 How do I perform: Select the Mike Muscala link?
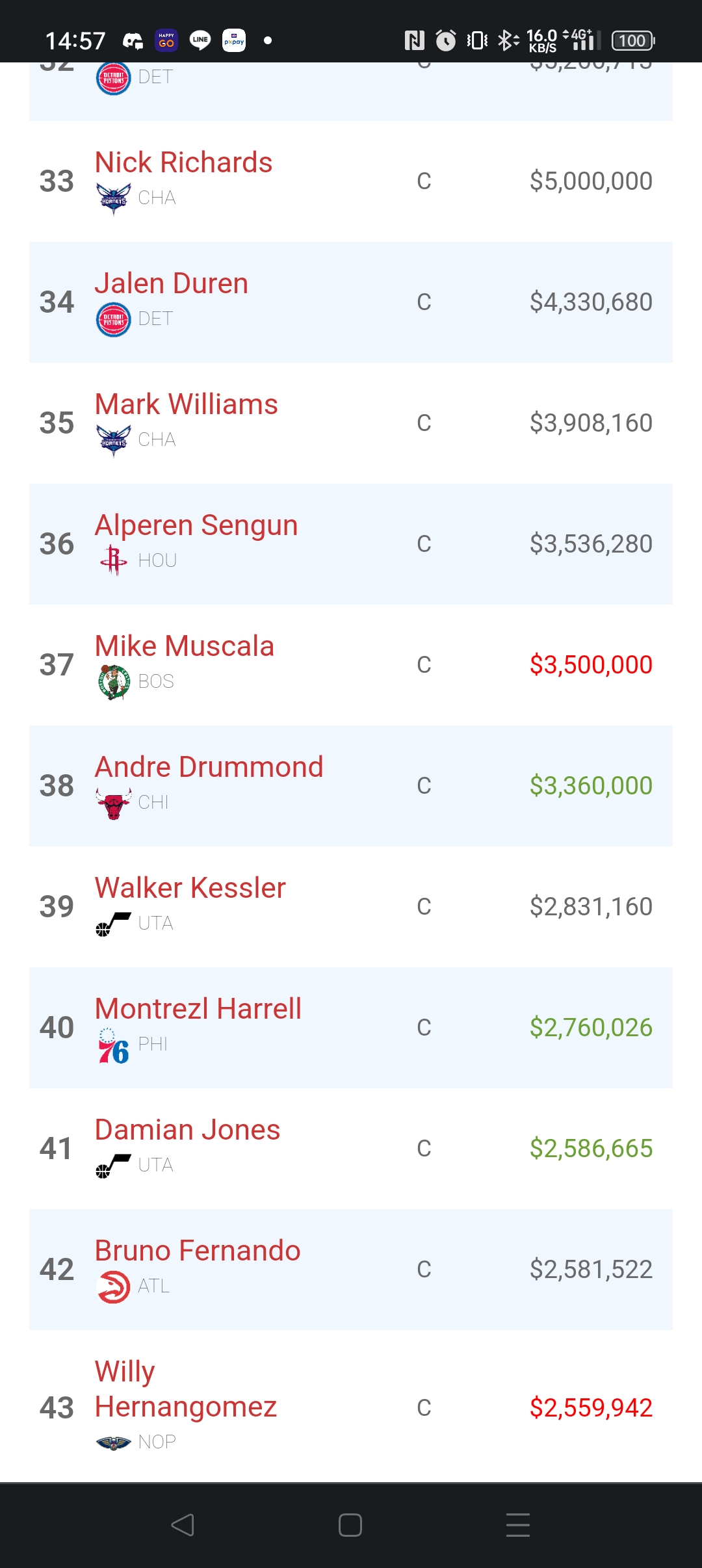tap(185, 646)
